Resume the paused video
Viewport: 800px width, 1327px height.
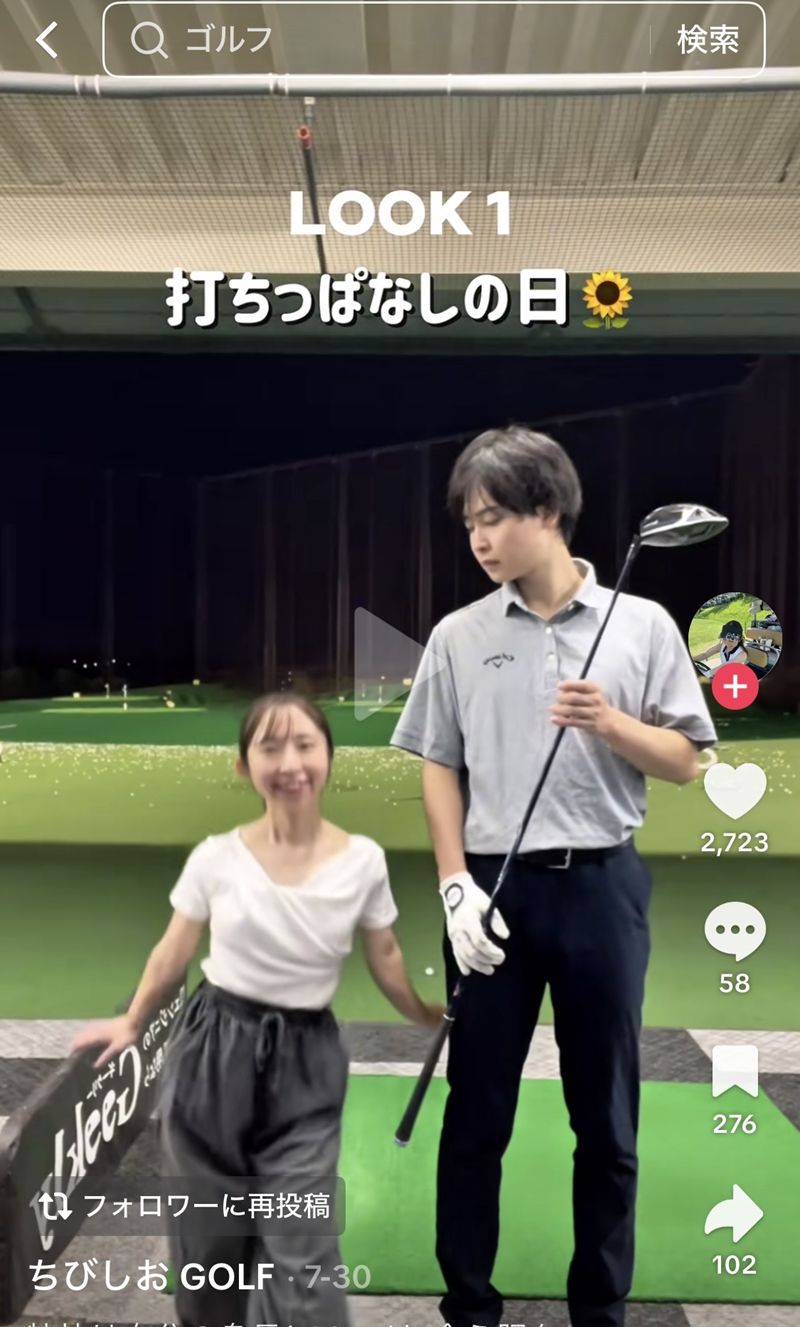397,663
